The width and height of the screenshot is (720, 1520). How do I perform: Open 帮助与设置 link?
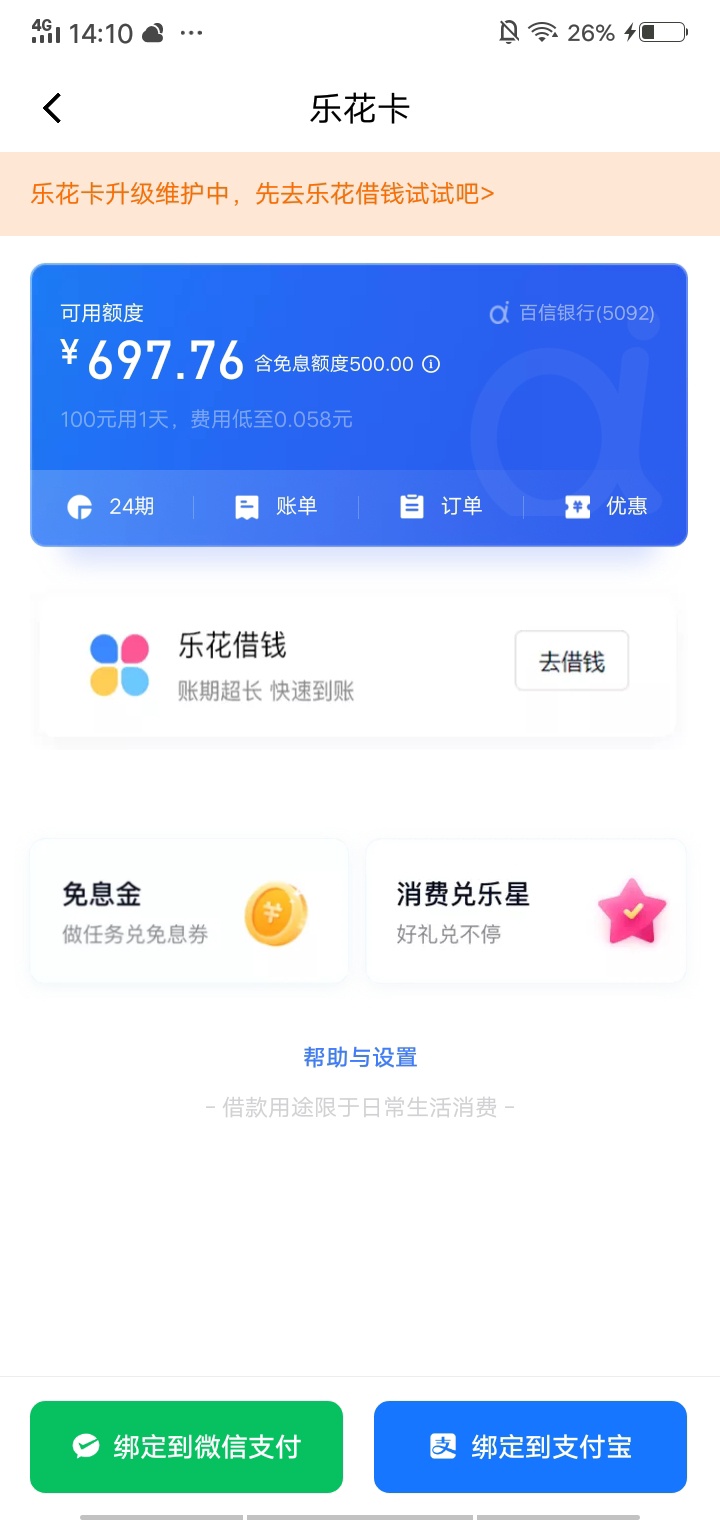coord(360,1057)
